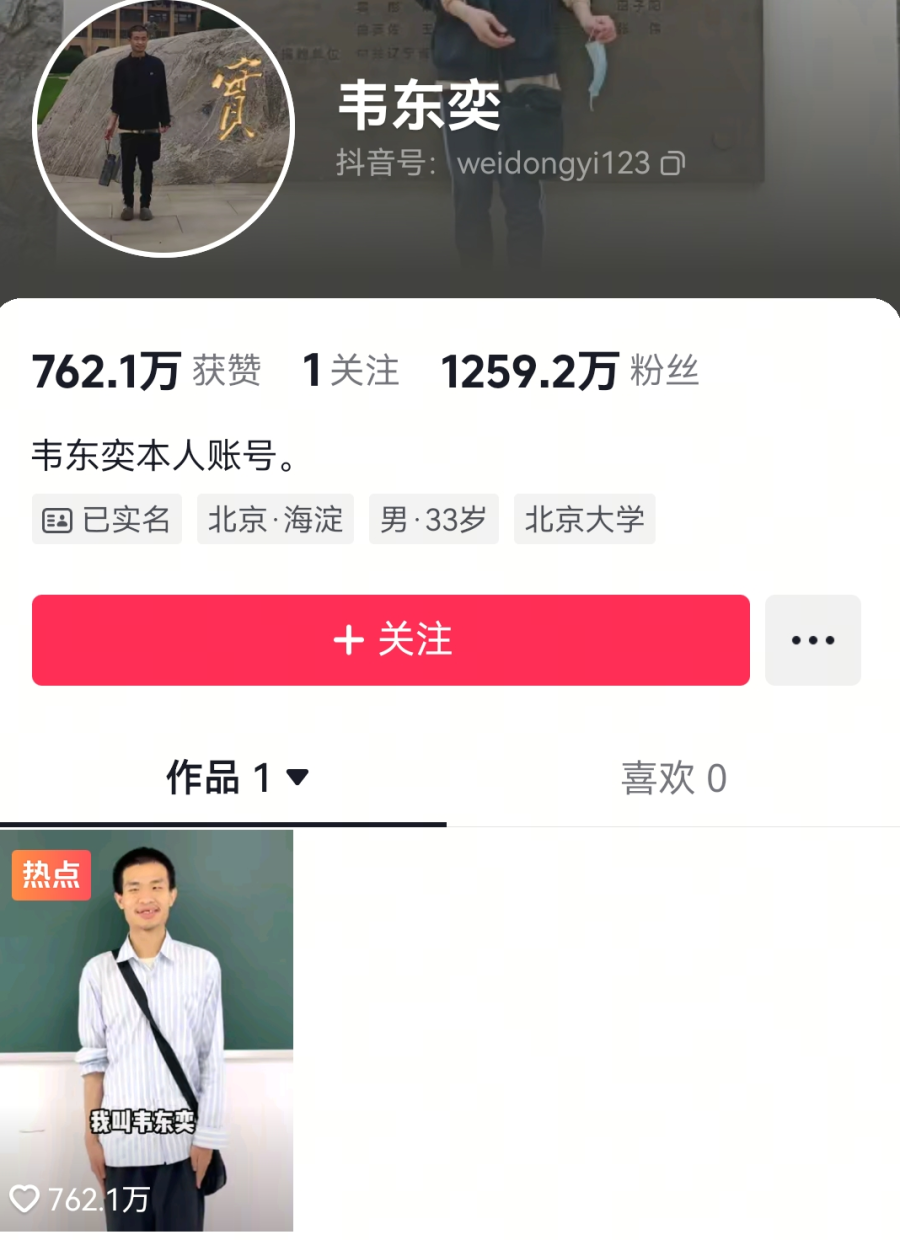View the 1 关注 following list
This screenshot has height=1240, width=900.
(350, 371)
